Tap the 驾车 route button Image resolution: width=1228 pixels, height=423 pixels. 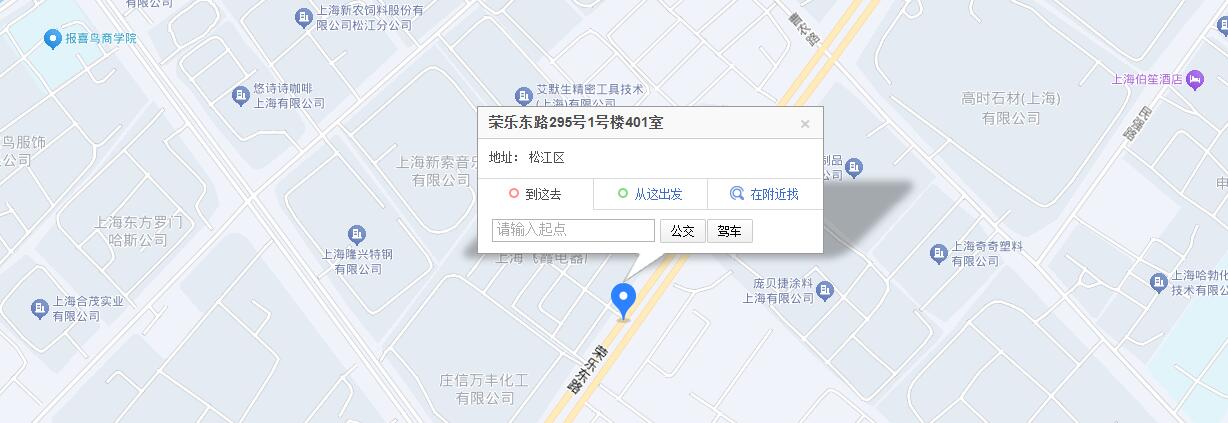click(x=730, y=231)
